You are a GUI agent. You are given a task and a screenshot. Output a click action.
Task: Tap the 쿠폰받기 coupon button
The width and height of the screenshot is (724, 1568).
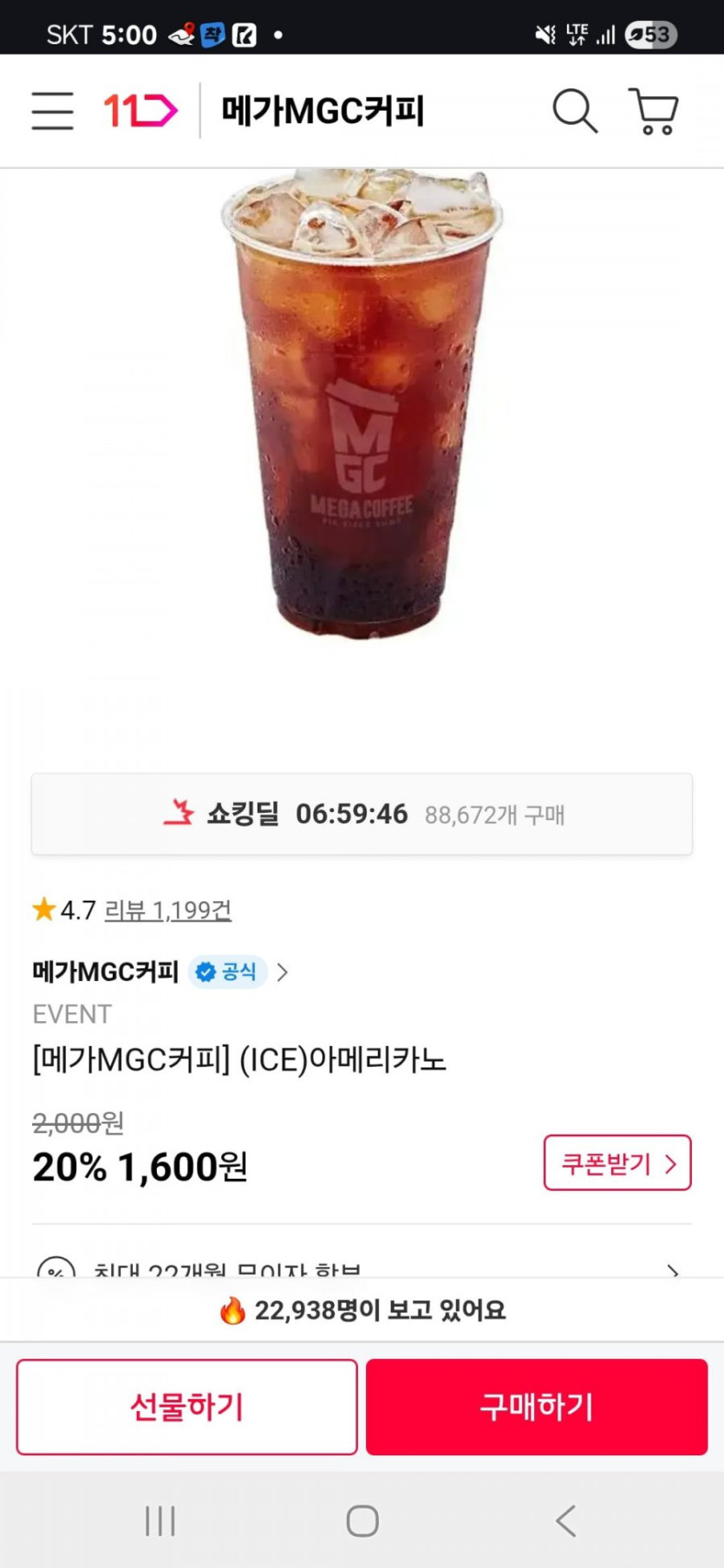616,1163
